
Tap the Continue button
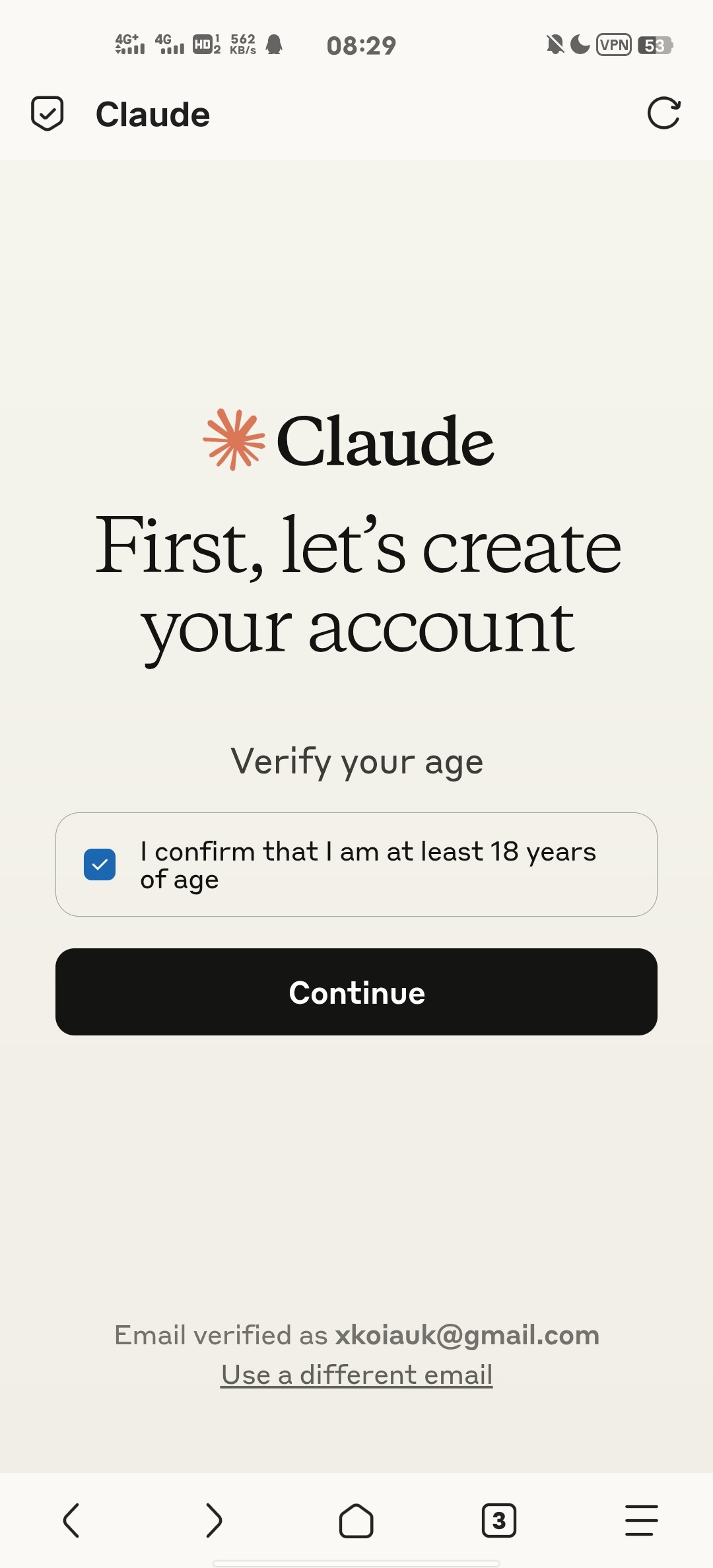[356, 992]
